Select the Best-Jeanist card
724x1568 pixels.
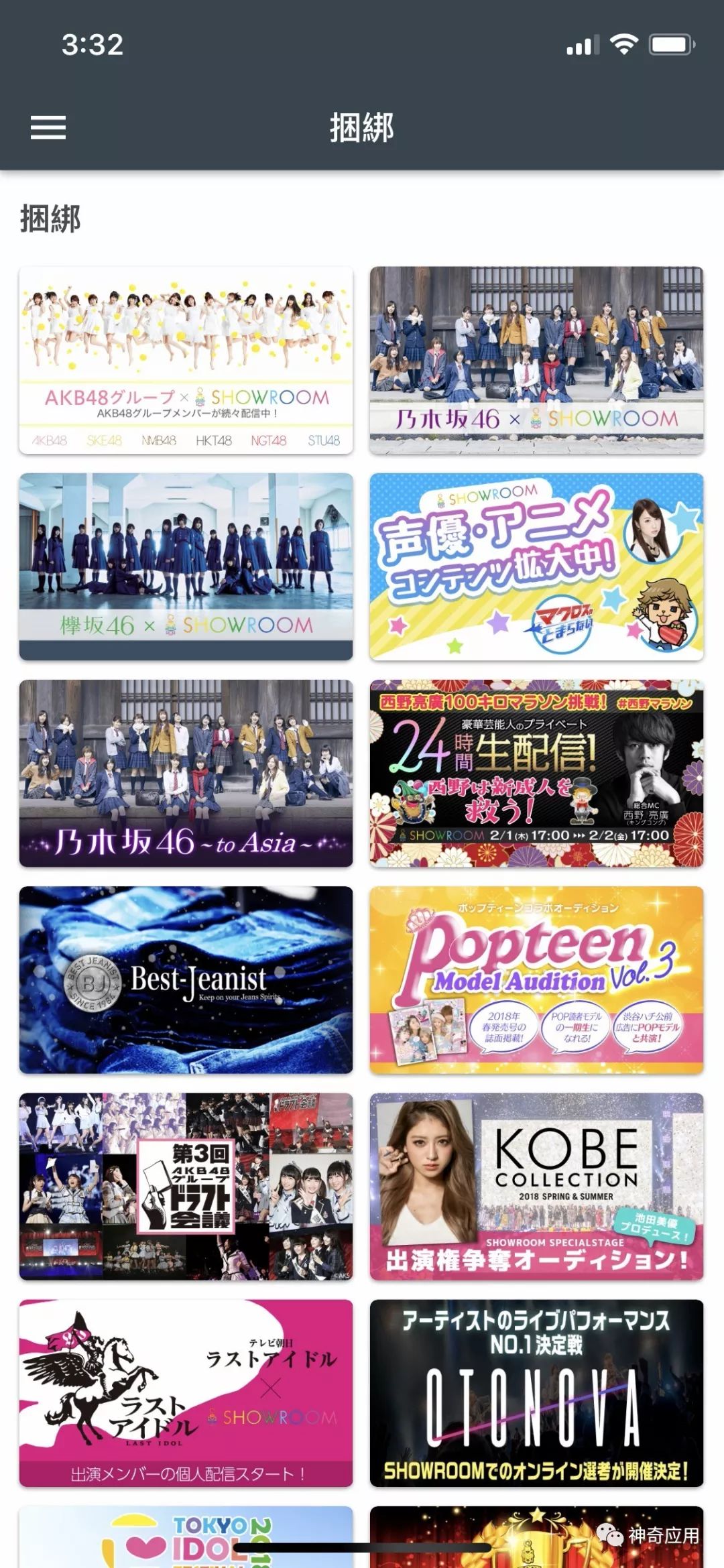186,979
